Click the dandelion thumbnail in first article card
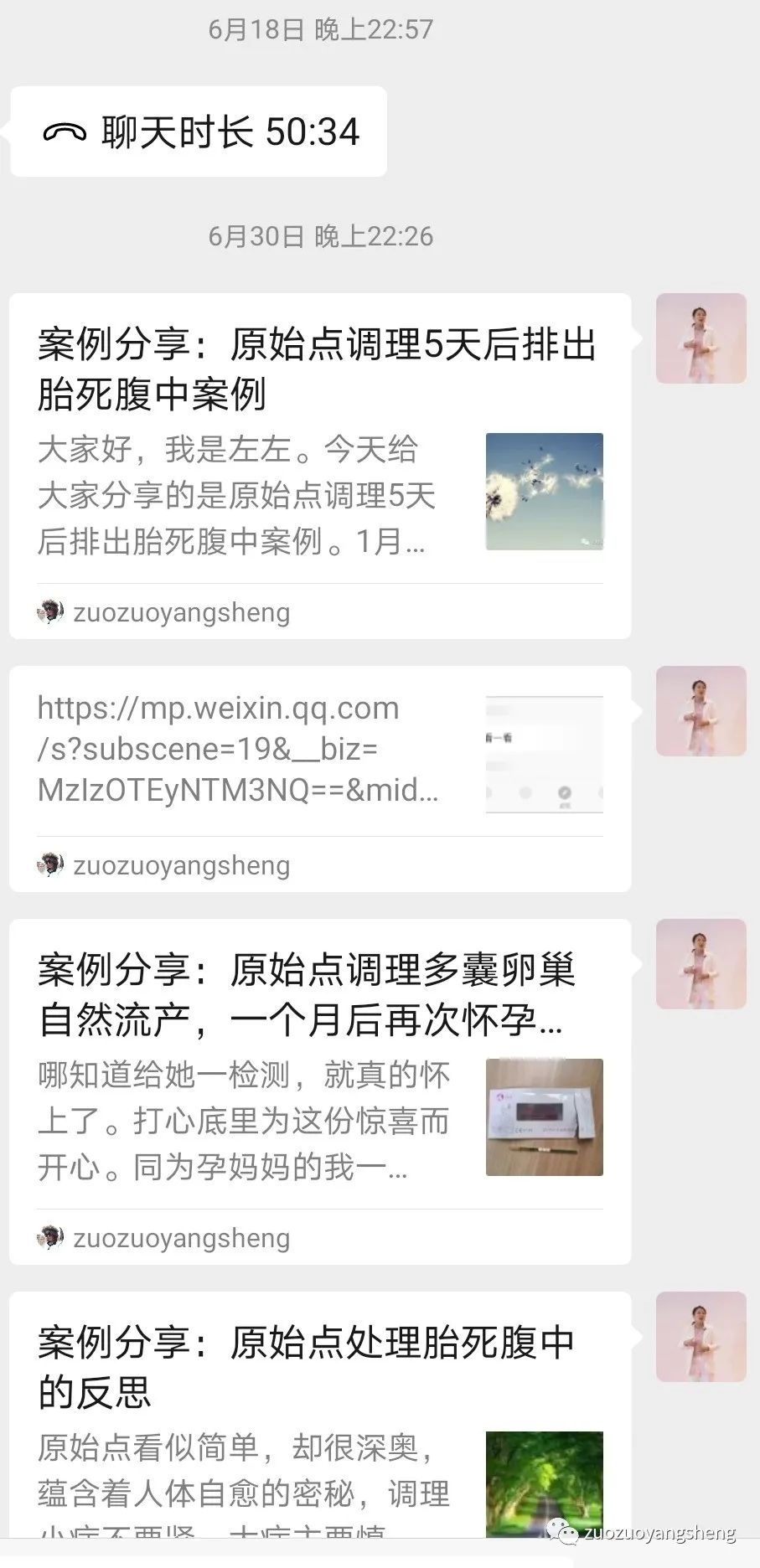The image size is (760, 1568). pyautogui.click(x=545, y=494)
